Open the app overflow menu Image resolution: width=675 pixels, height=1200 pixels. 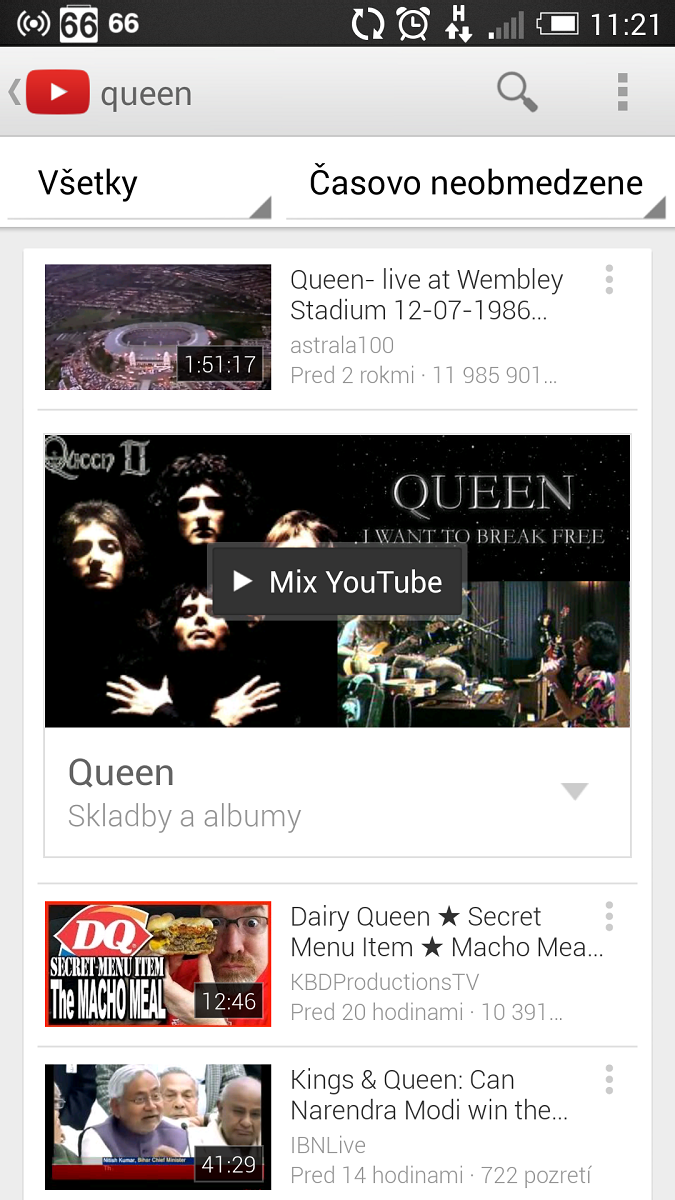coord(622,92)
